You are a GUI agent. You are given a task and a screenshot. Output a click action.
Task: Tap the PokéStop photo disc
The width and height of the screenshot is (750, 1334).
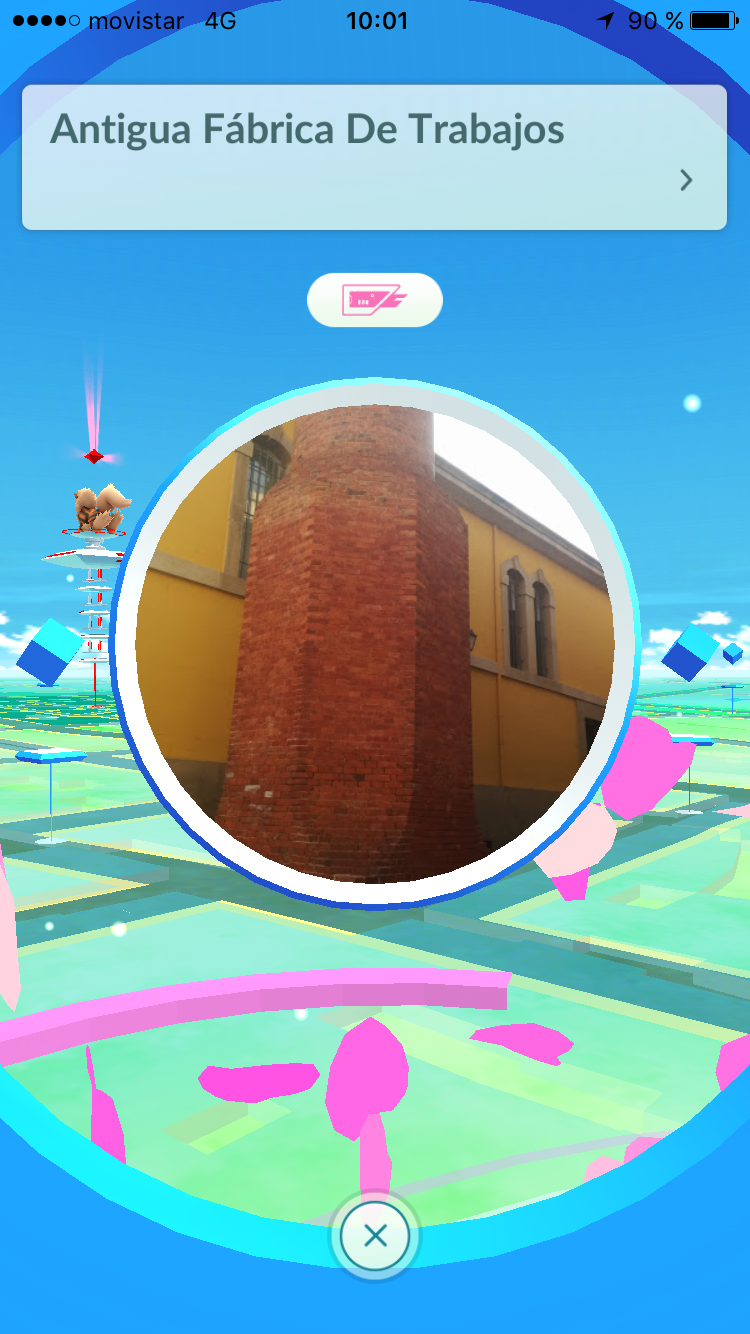tap(375, 645)
